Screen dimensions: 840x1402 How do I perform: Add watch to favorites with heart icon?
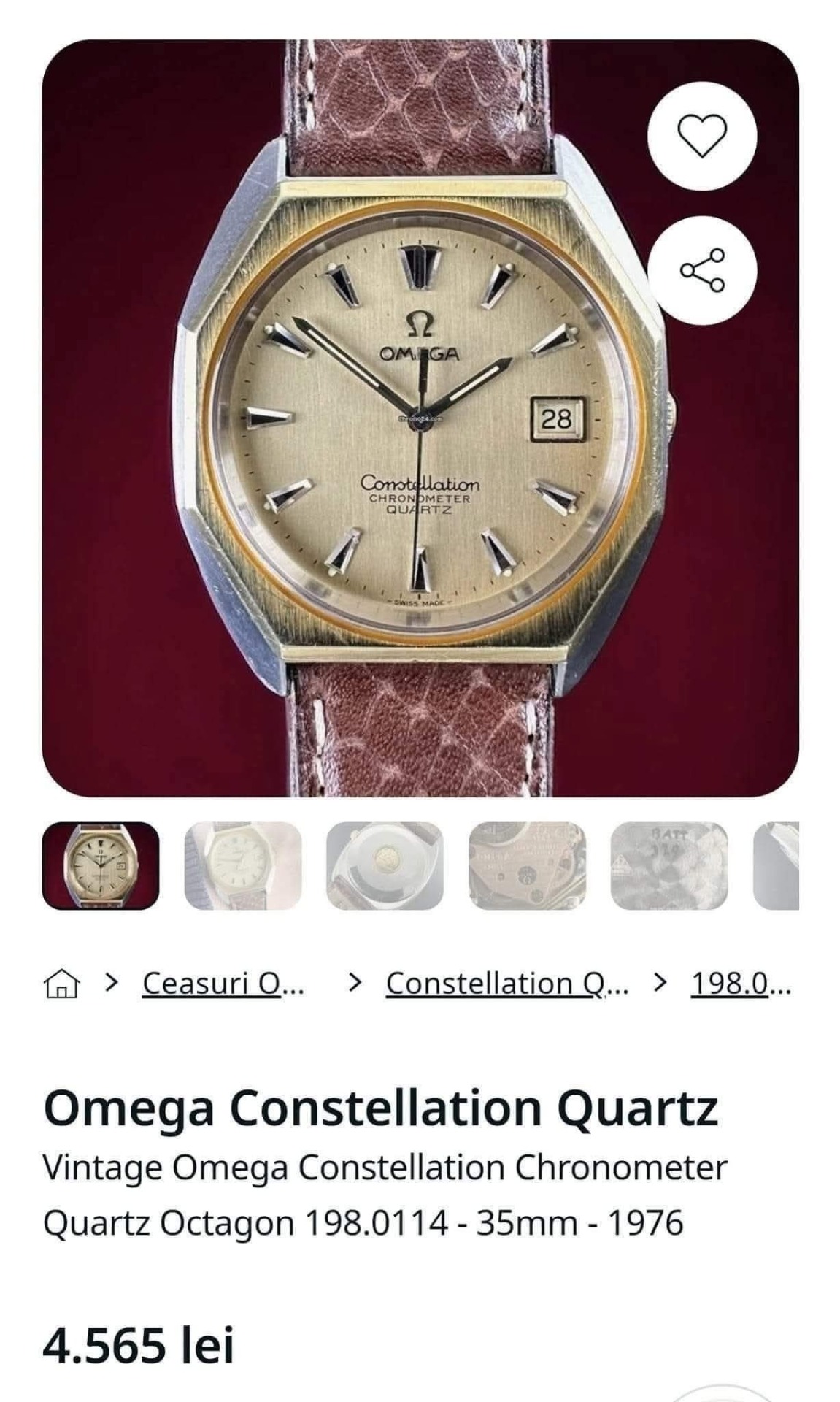coord(702,136)
